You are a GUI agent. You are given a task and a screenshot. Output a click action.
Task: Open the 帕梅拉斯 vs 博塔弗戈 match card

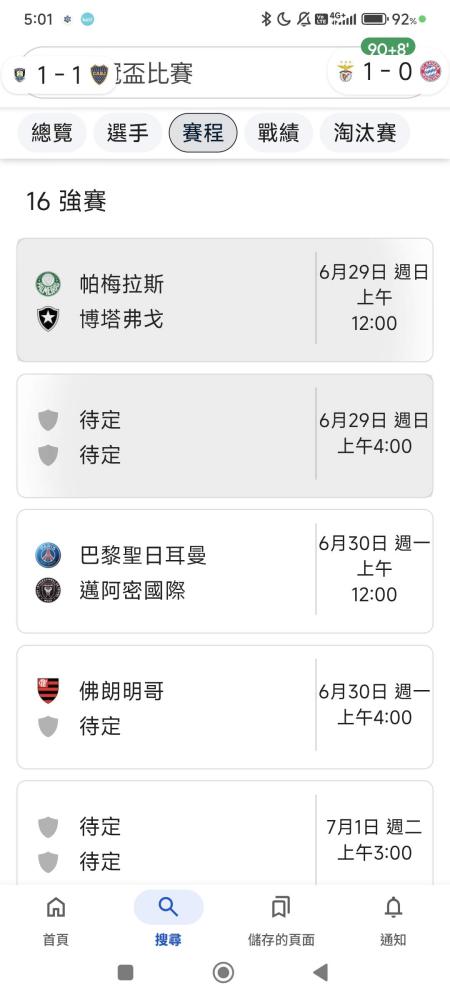[x=224, y=300]
